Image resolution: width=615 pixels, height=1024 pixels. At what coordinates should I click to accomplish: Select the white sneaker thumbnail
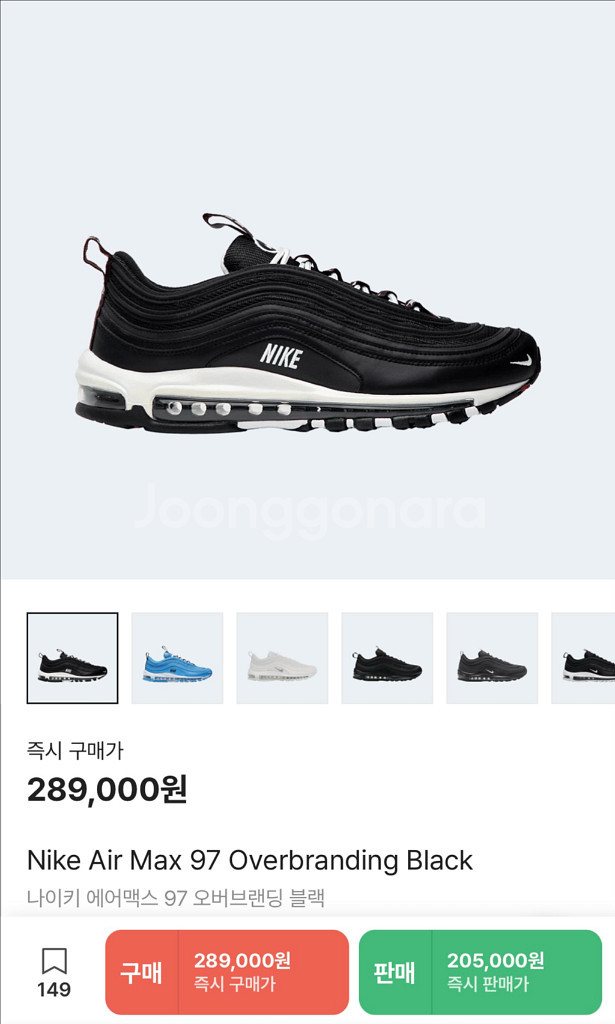coord(282,658)
